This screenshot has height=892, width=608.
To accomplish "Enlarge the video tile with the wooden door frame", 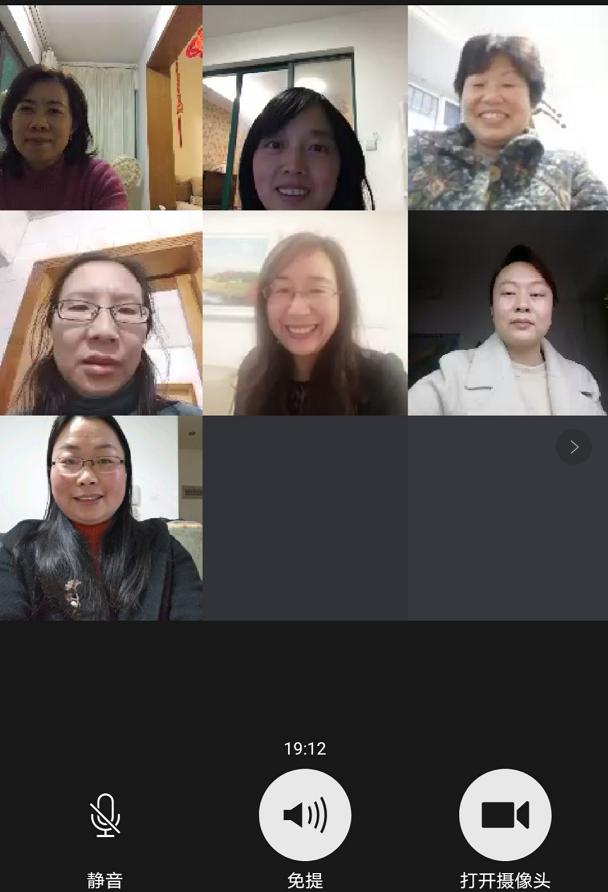I will [x=100, y=313].
